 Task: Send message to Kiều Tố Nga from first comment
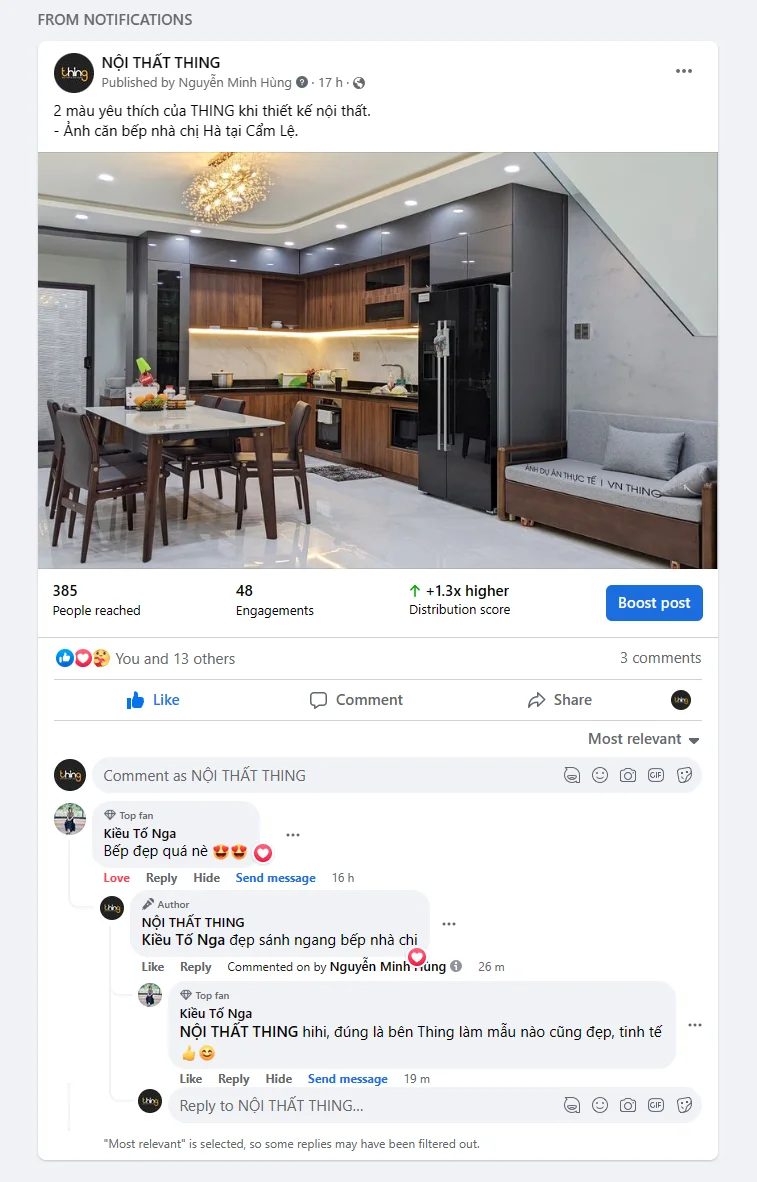click(275, 878)
